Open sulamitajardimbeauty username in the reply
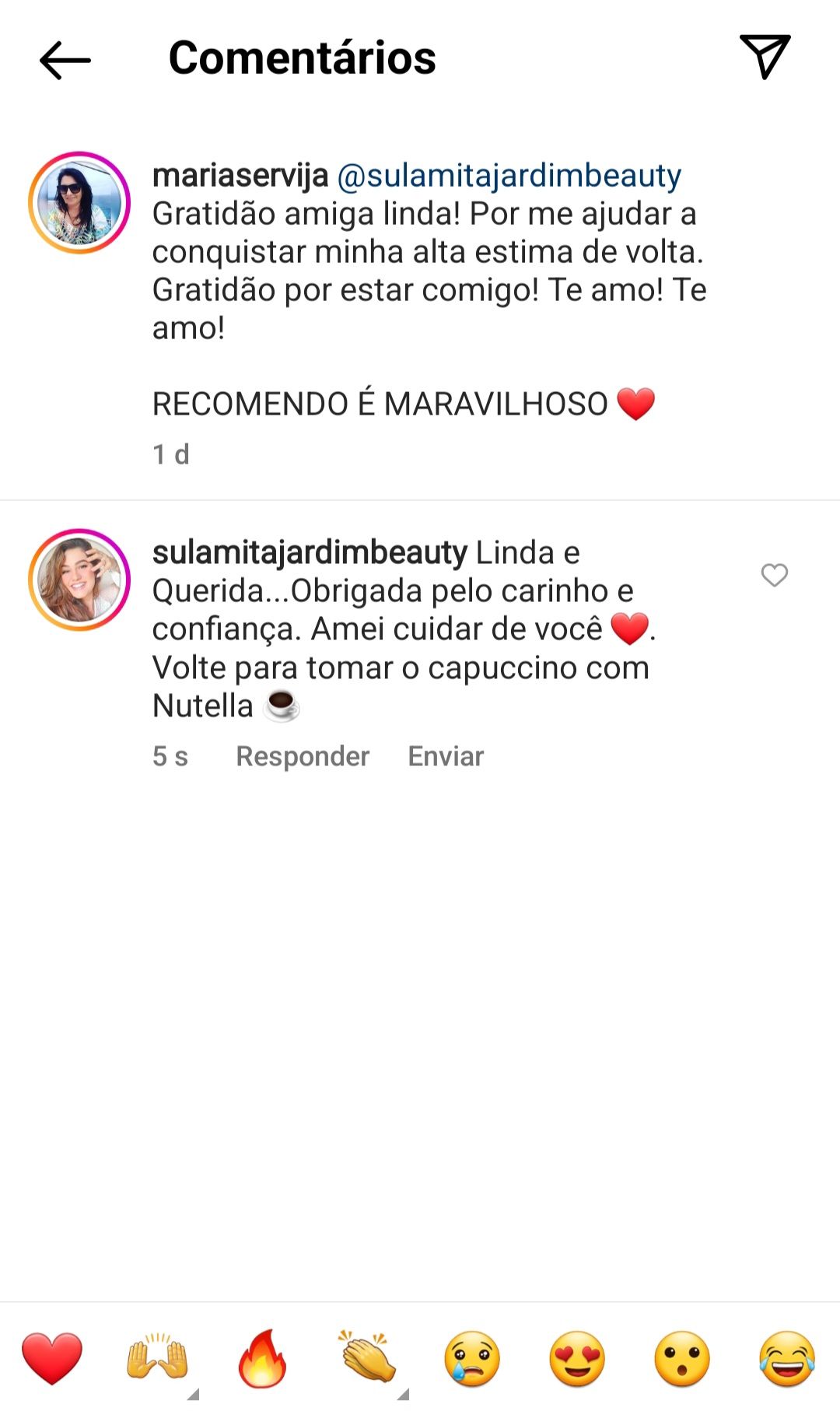The height and width of the screenshot is (1411, 840). [x=310, y=553]
